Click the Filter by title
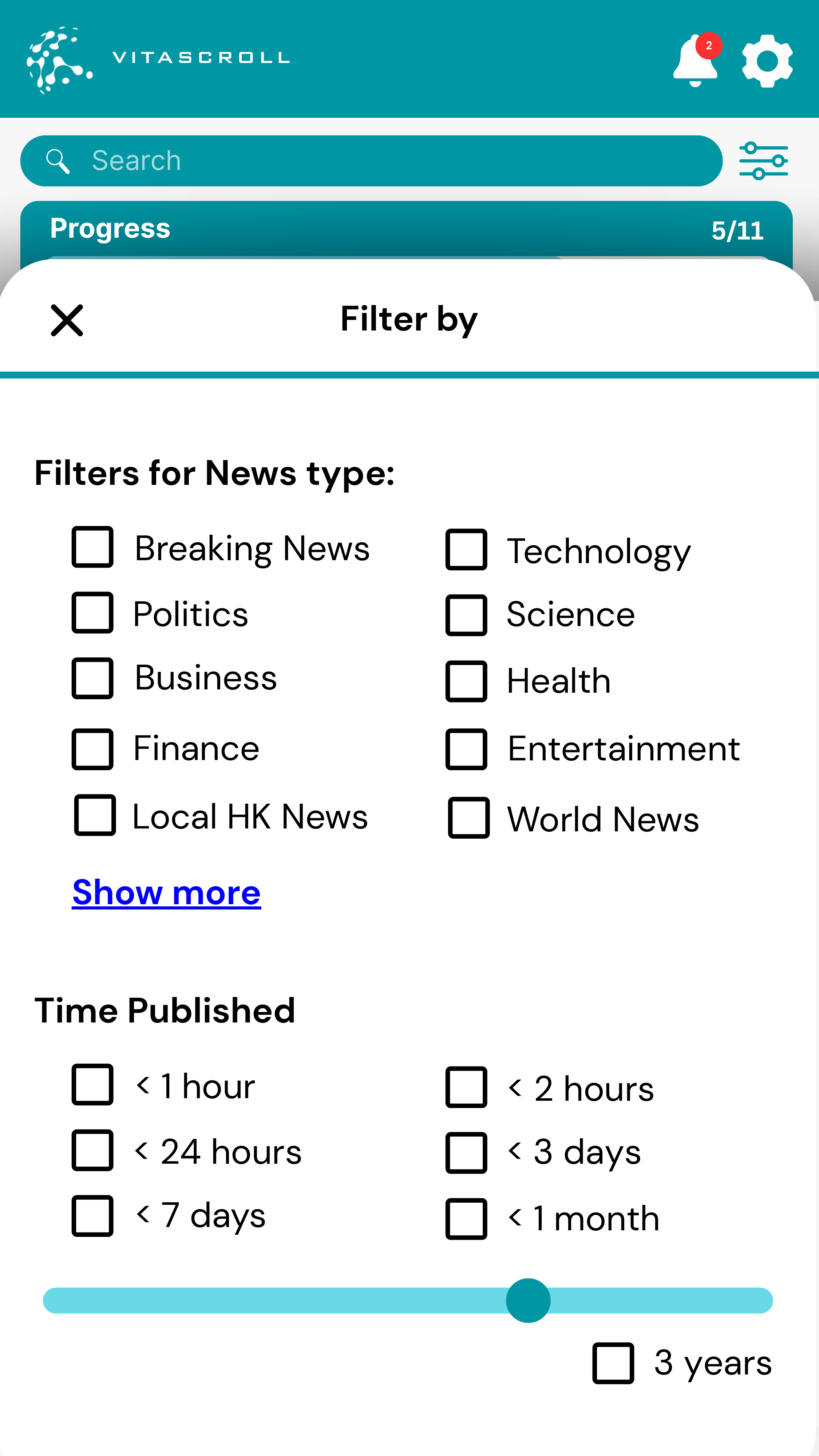The height and width of the screenshot is (1456, 819). coord(409,319)
